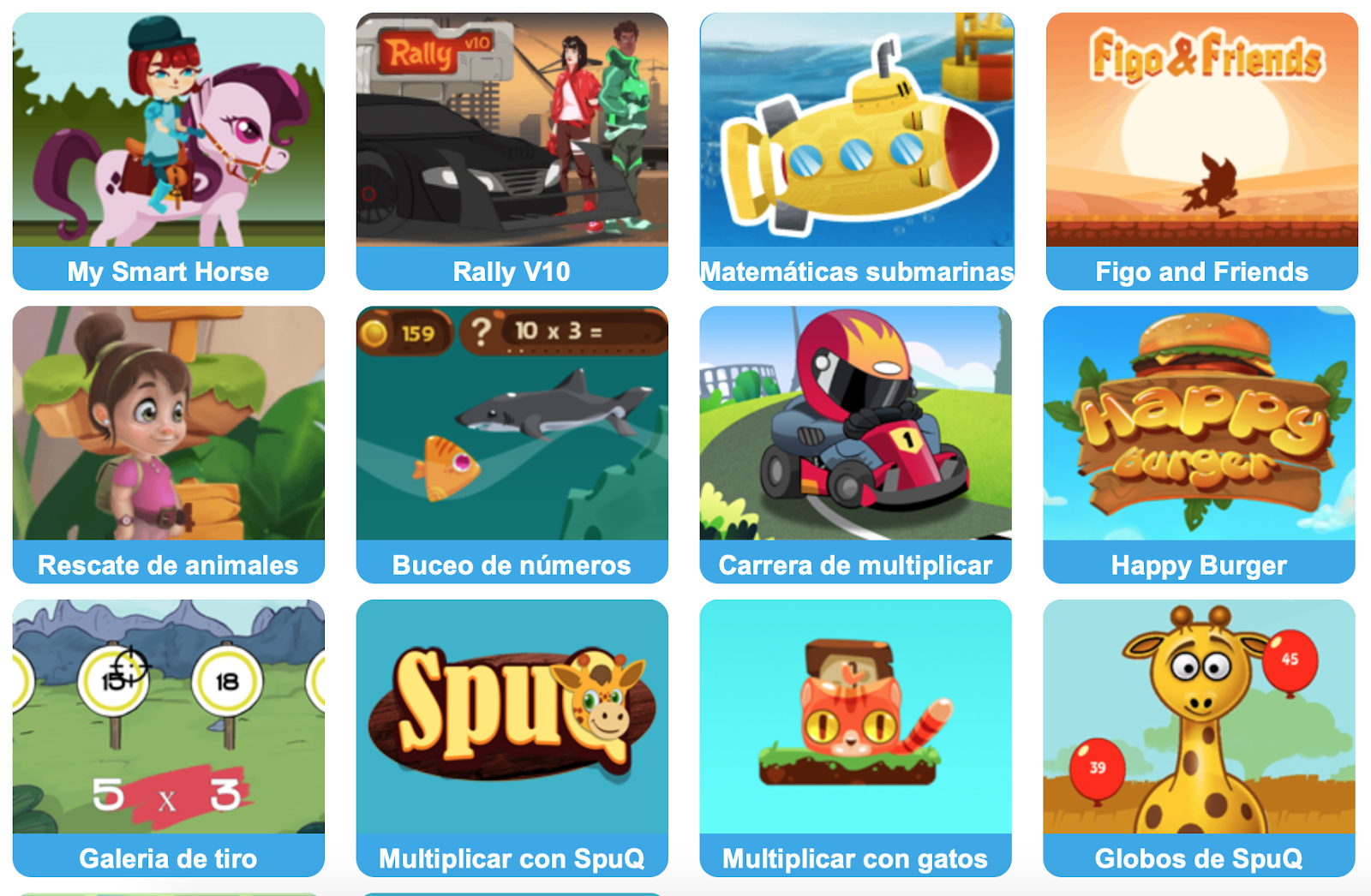Viewport: 1371px width, 896px height.
Task: Select the Globos de SpuQ tile
Action: [x=1199, y=737]
